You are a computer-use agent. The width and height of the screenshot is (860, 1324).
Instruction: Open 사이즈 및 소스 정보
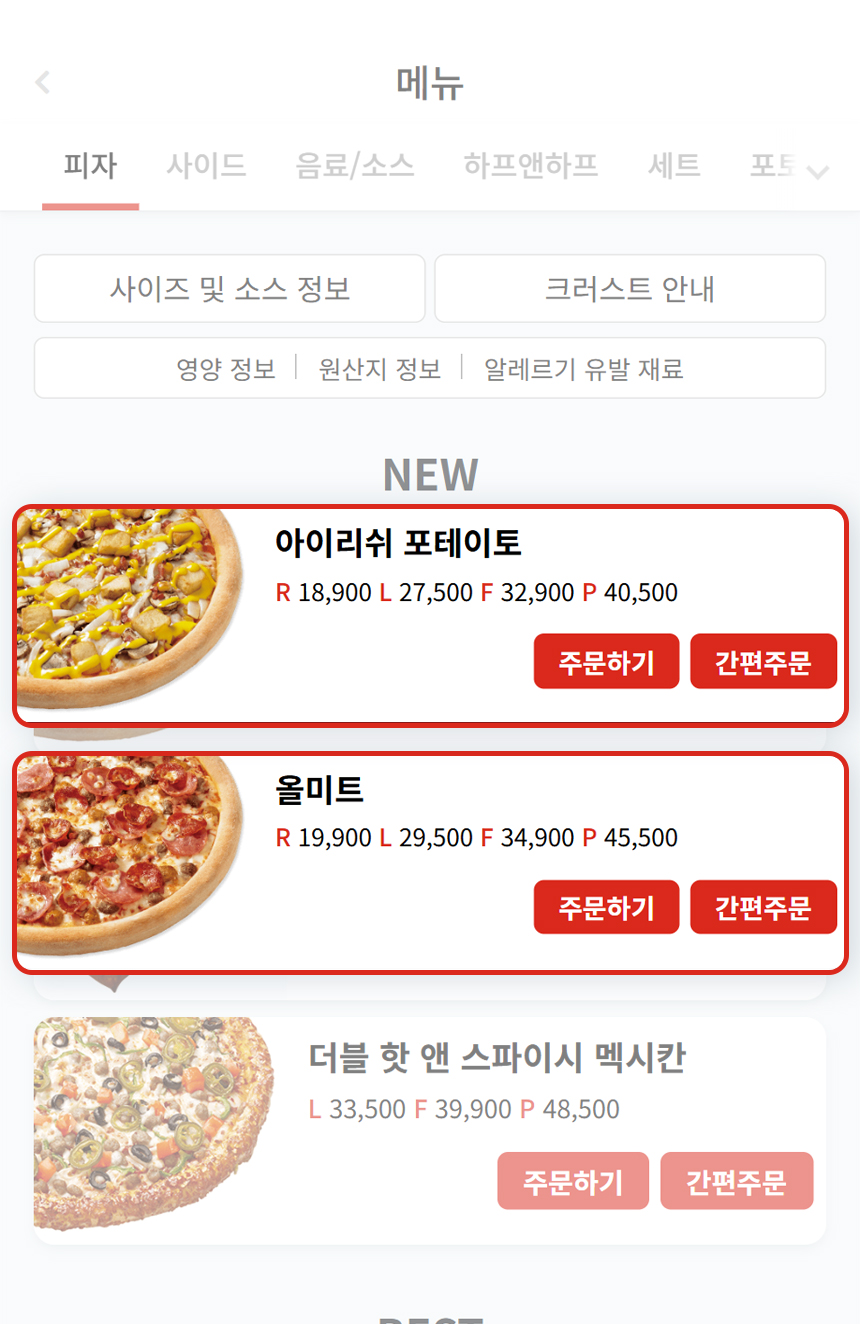(x=230, y=289)
